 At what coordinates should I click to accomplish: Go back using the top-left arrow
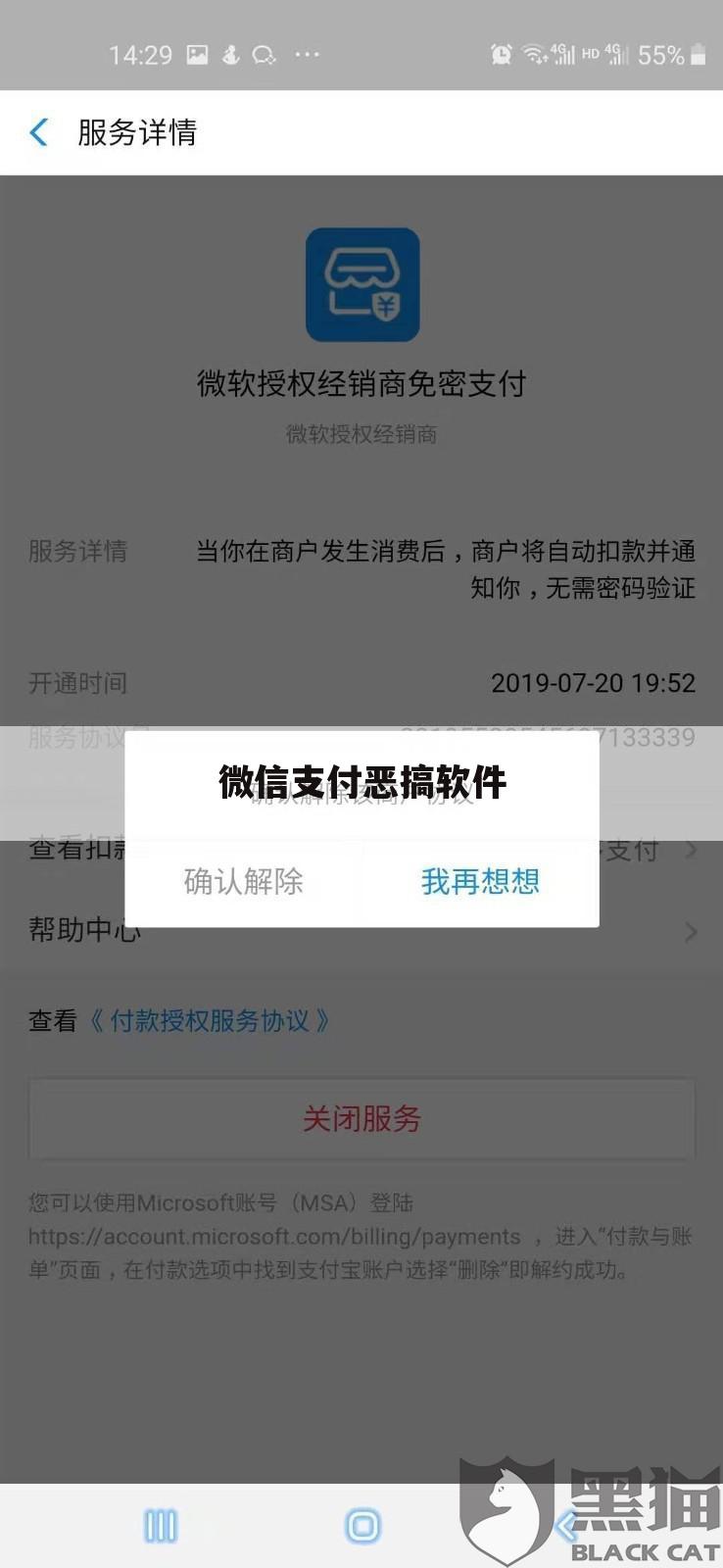39,132
